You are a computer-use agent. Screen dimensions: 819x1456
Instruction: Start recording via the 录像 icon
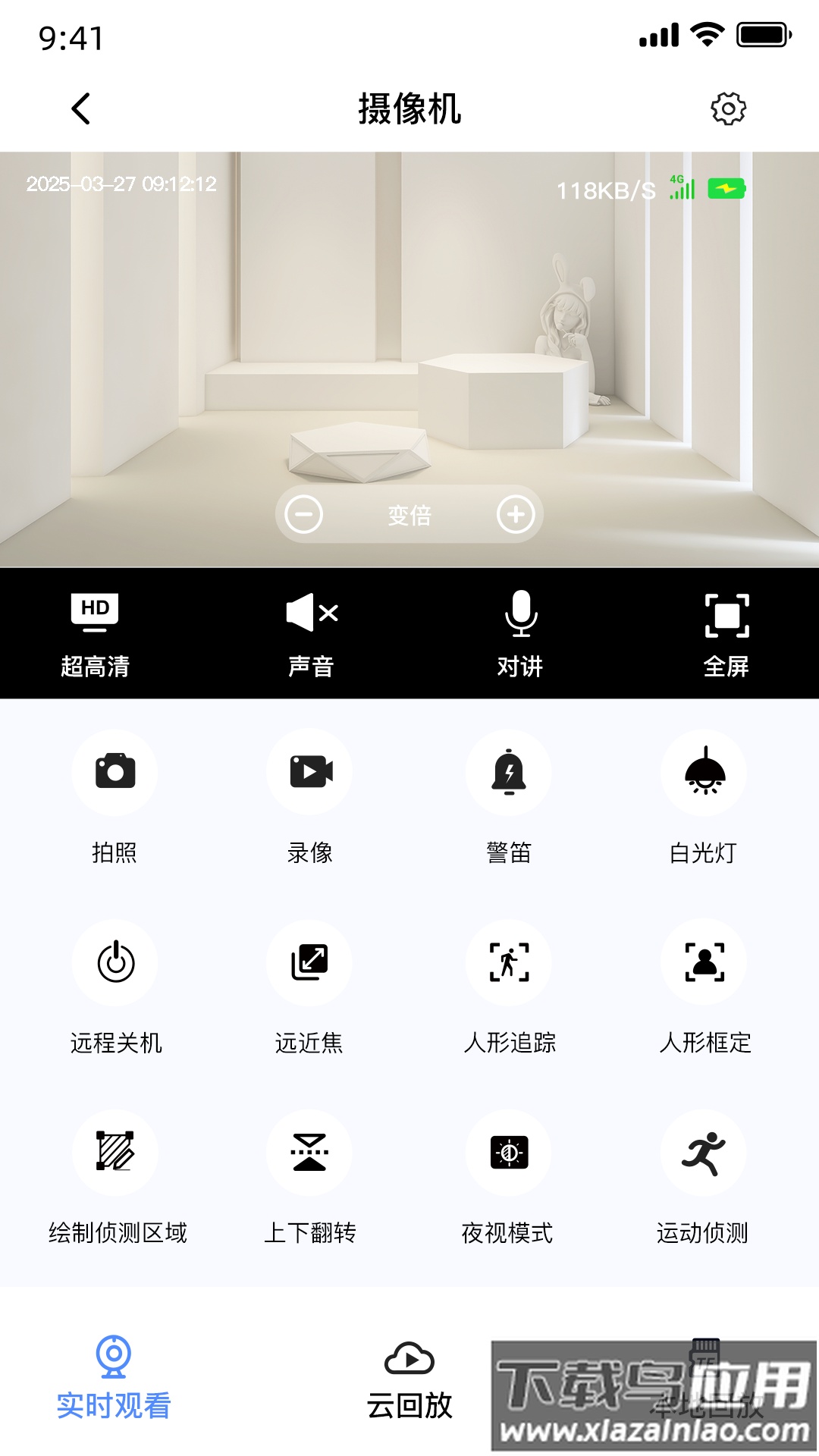coord(309,773)
